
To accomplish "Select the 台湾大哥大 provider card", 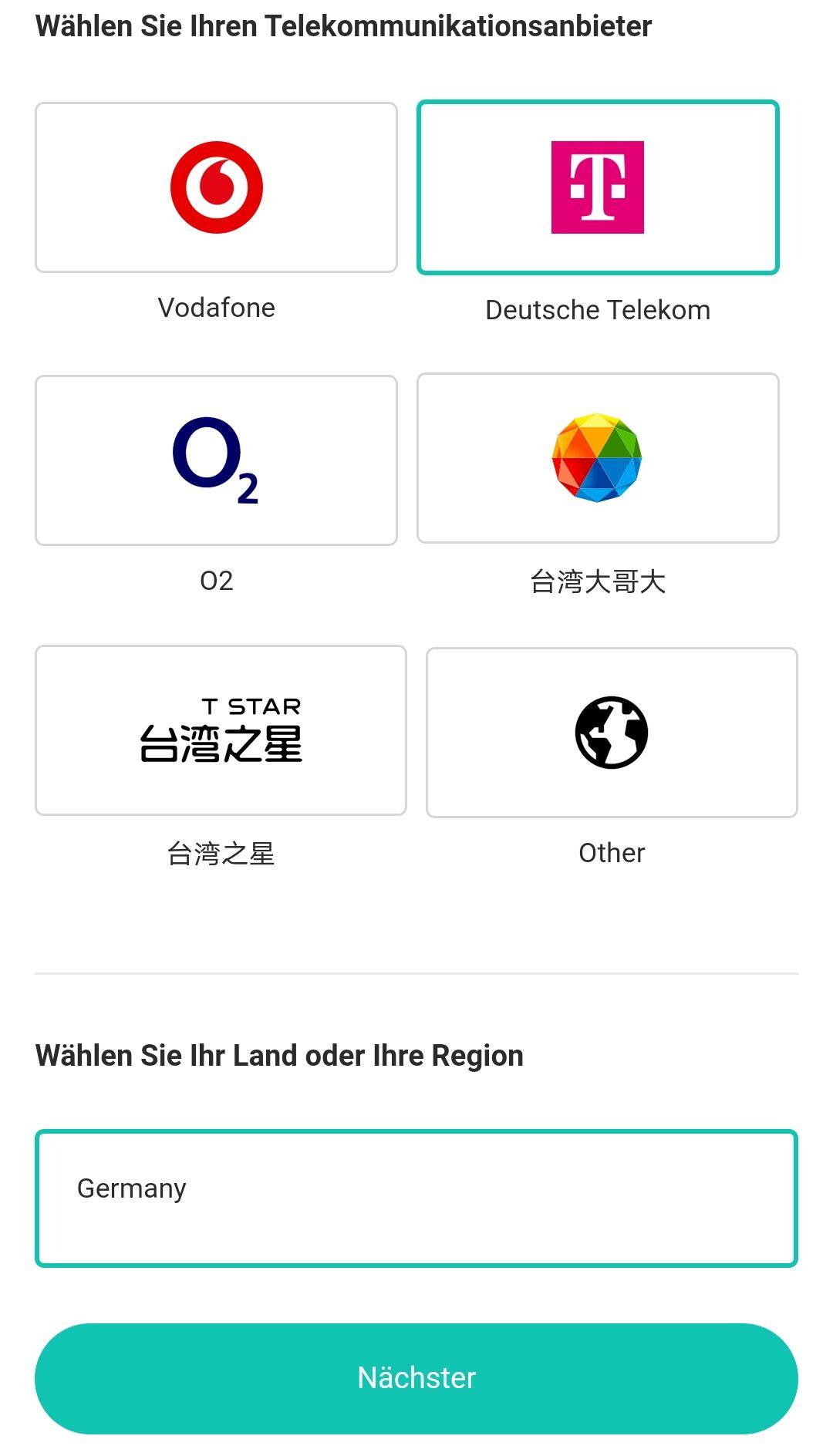I will coord(598,458).
